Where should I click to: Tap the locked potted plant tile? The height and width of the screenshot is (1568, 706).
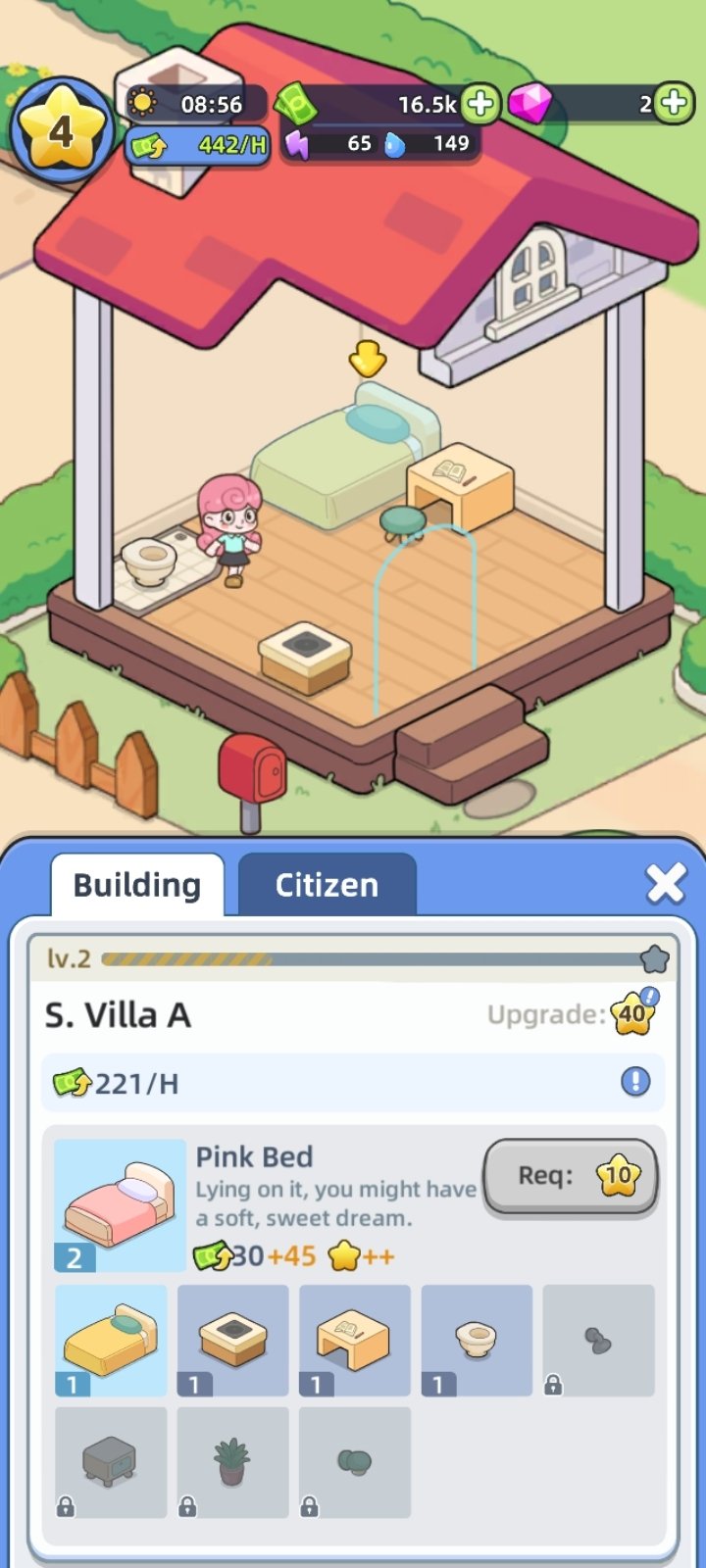point(232,1462)
